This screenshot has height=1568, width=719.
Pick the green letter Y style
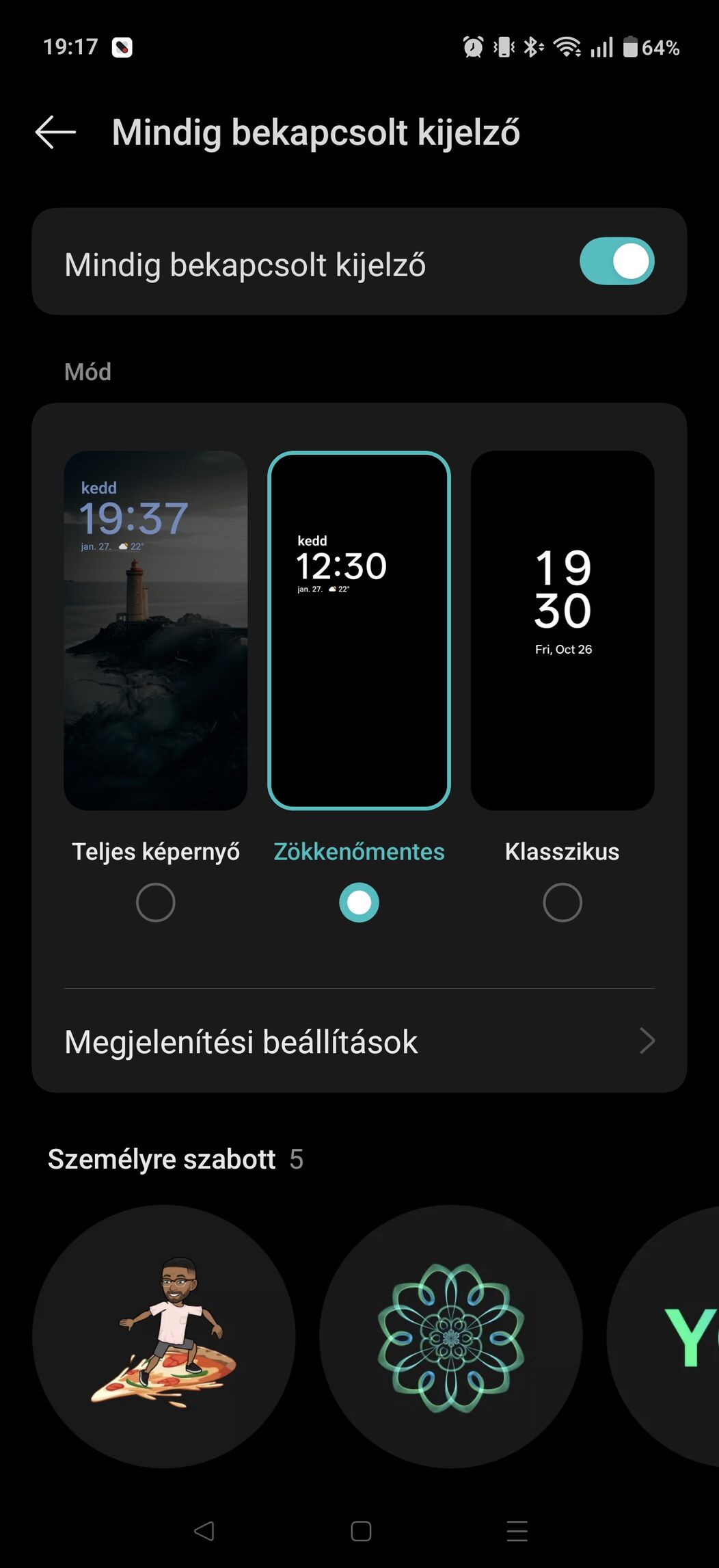point(677,1336)
